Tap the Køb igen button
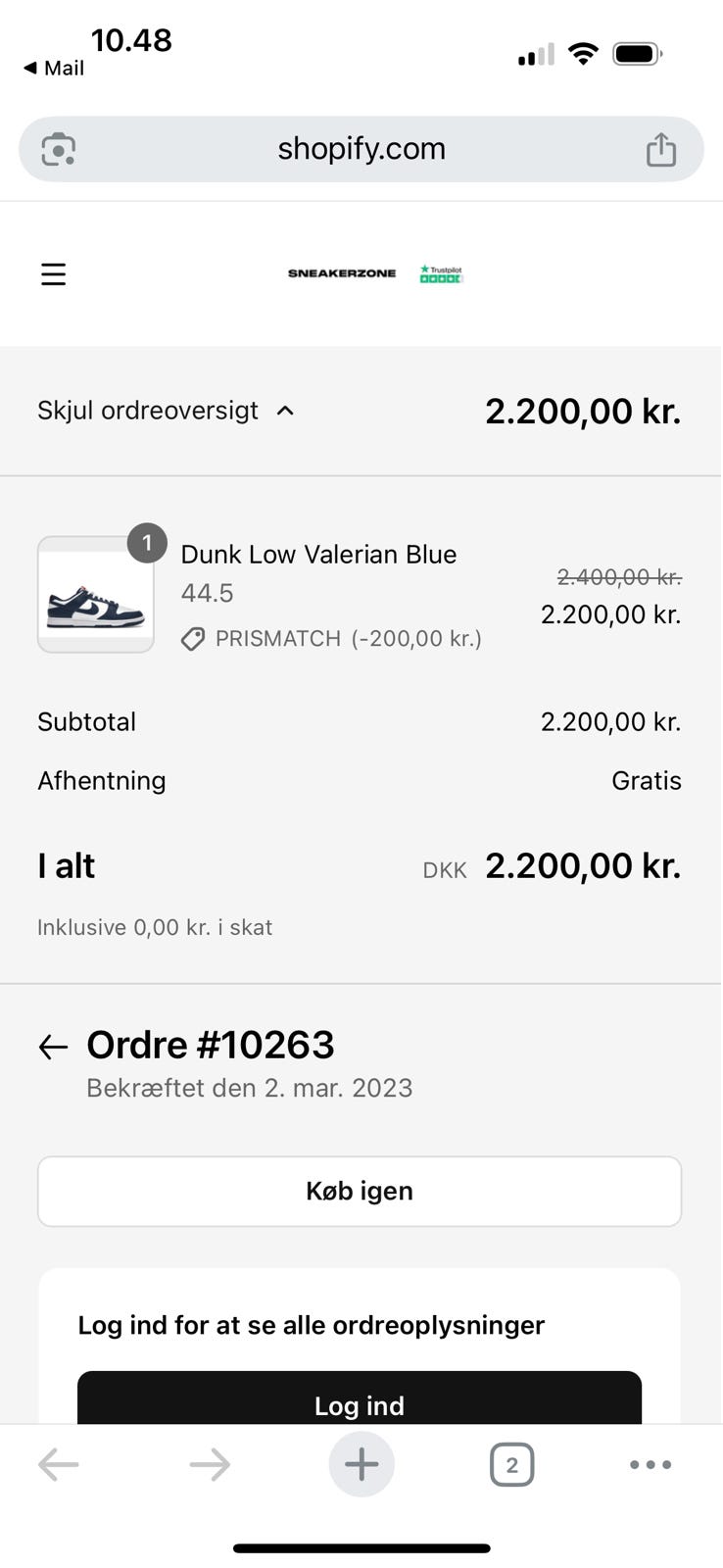Viewport: 723px width, 1568px height. [x=360, y=1191]
